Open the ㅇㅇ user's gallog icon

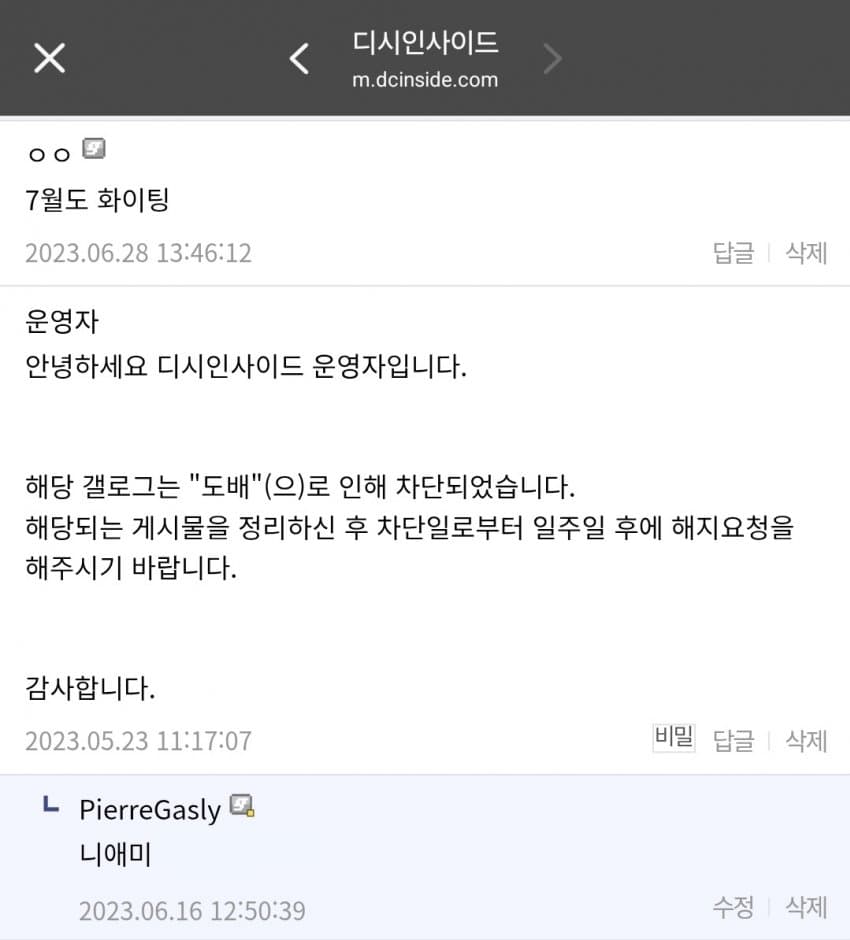click(x=93, y=151)
